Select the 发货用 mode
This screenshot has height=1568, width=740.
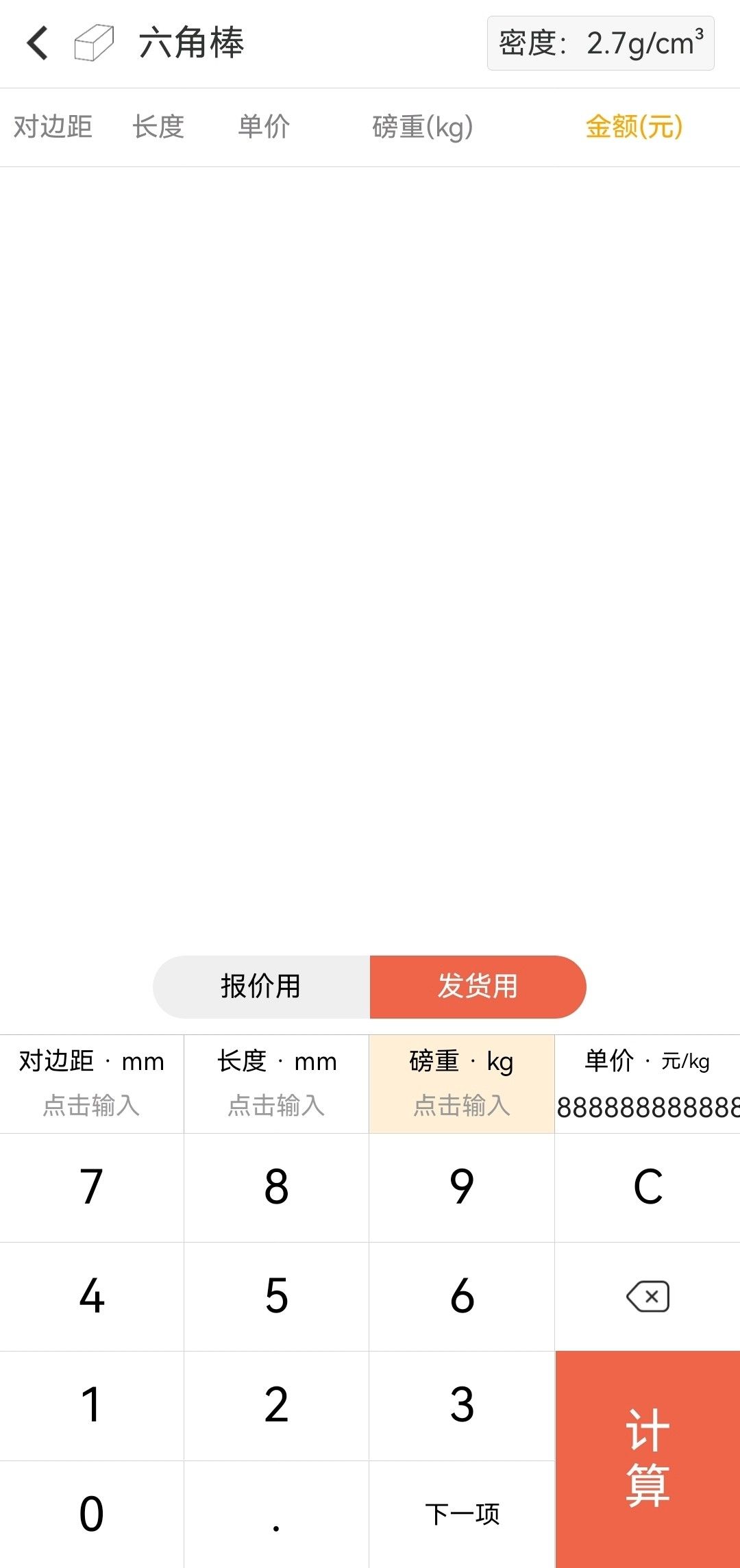(x=478, y=986)
